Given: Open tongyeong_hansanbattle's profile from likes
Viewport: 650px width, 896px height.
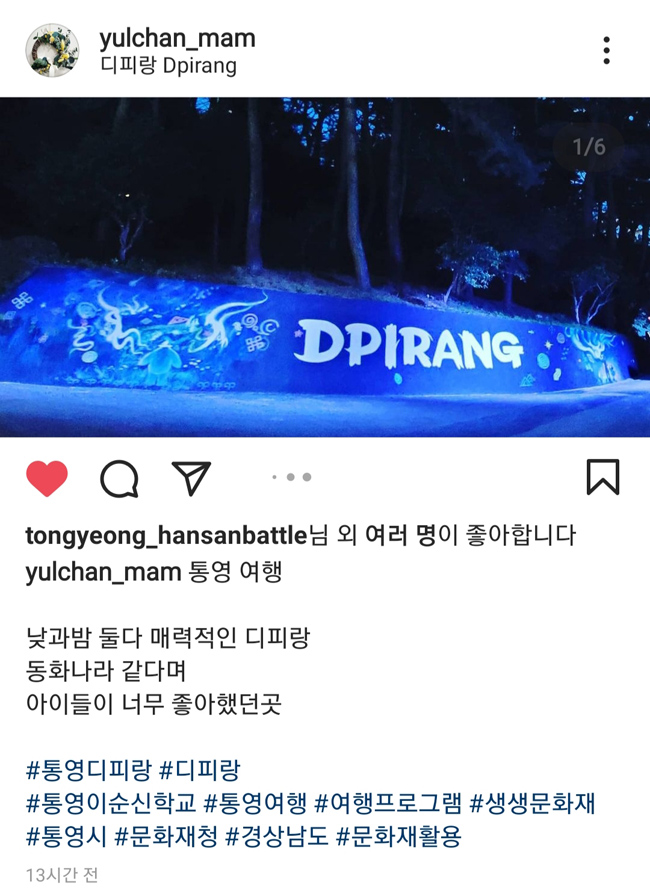Looking at the screenshot, I should point(166,536).
